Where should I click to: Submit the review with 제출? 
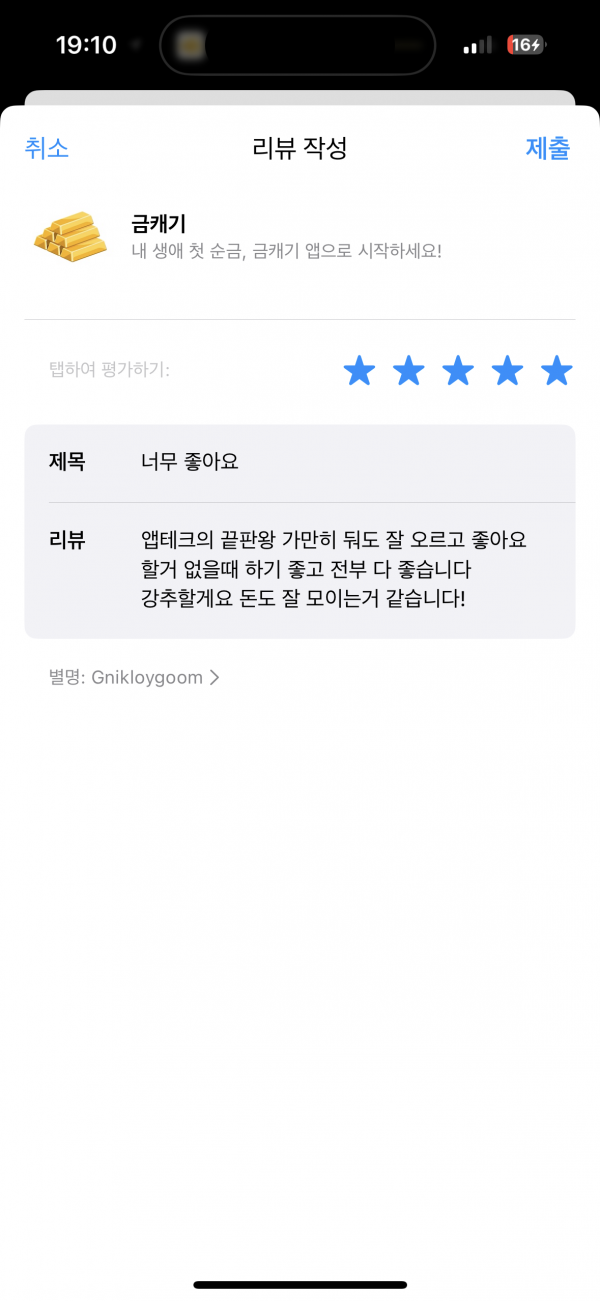tap(548, 149)
